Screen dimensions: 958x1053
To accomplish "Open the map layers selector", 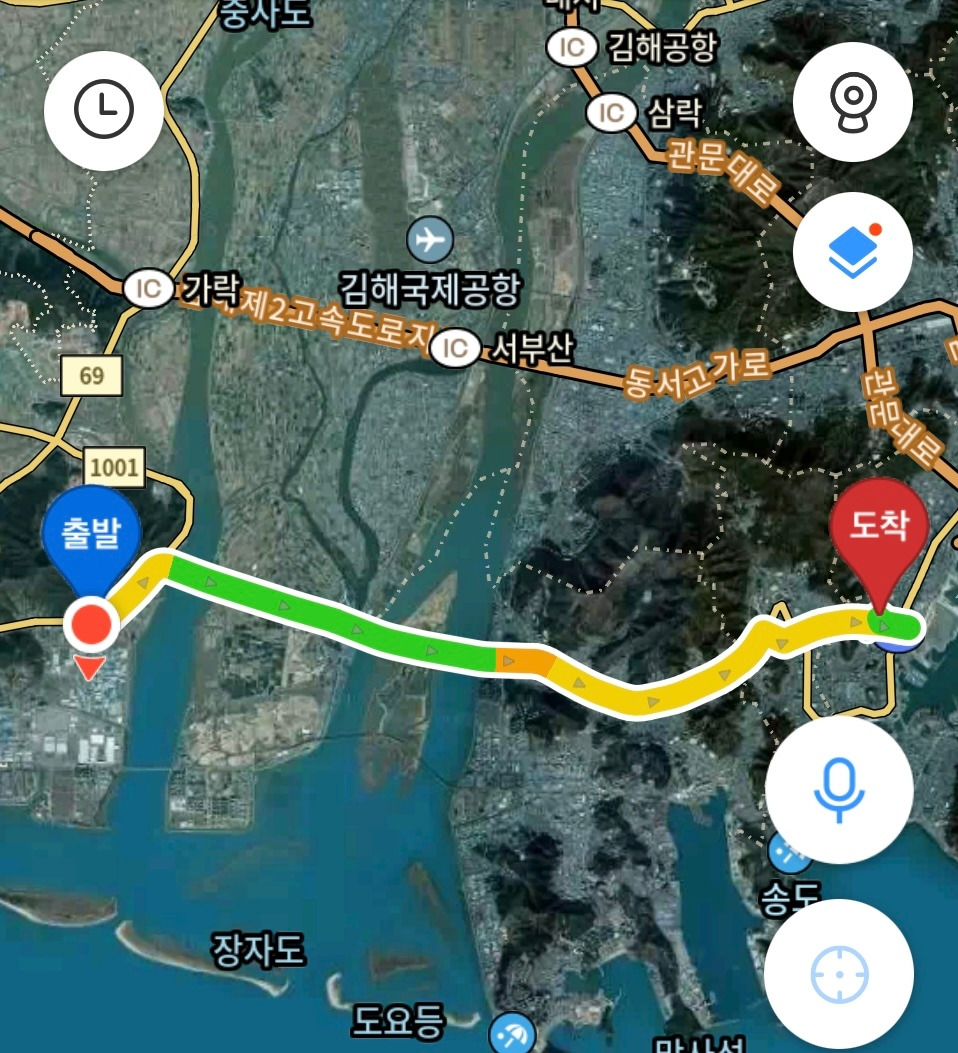I will pos(852,252).
